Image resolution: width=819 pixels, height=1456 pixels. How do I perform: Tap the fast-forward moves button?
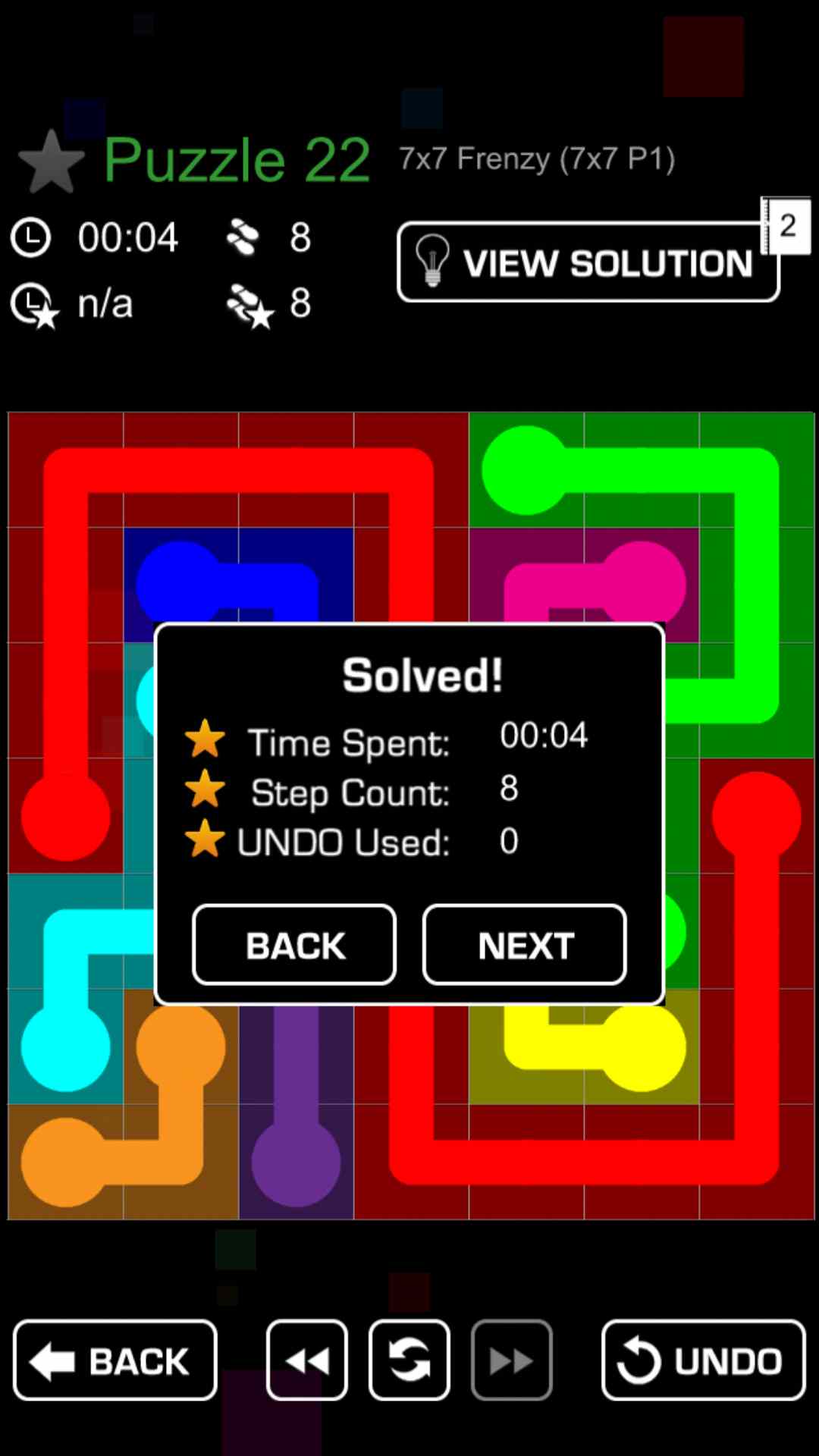click(x=511, y=1360)
